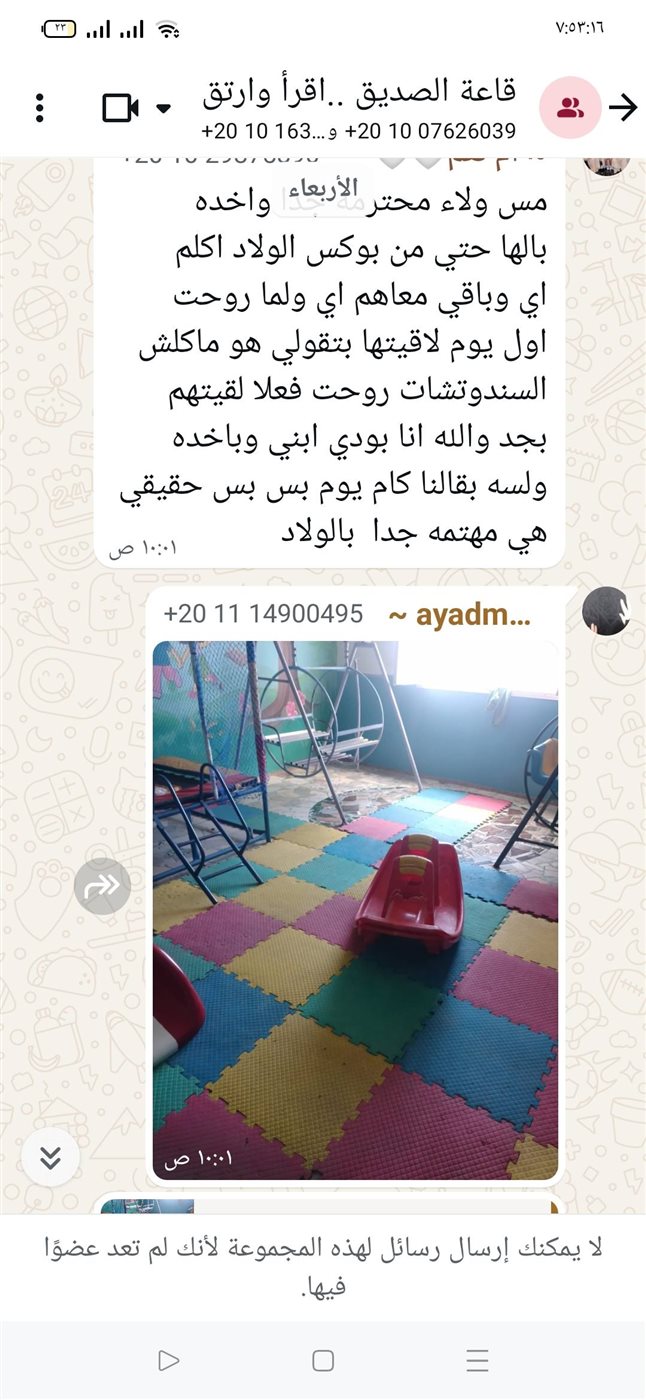Open group info from the chat title
Screen dimensions: 646x1400
[x=360, y=108]
